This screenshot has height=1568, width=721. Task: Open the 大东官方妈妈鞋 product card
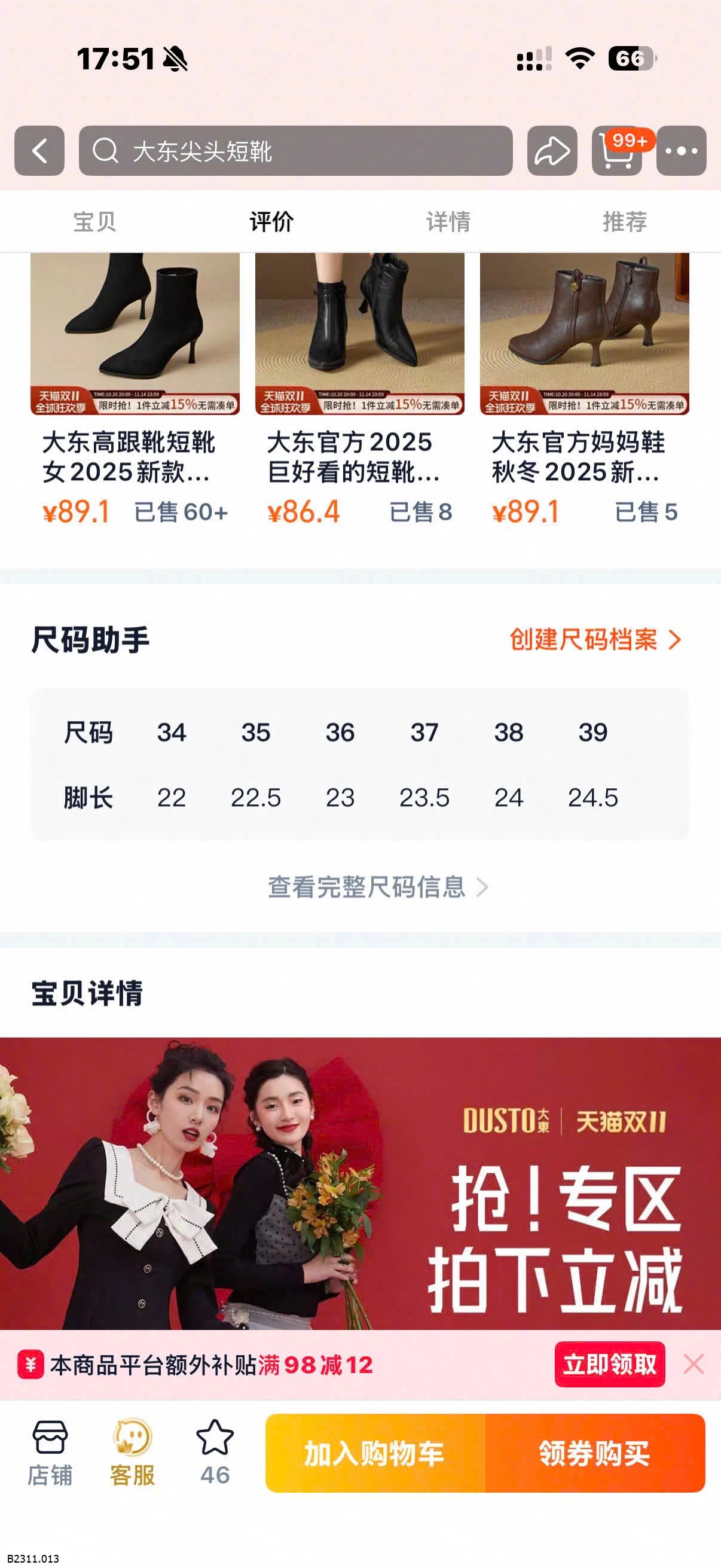click(x=584, y=389)
